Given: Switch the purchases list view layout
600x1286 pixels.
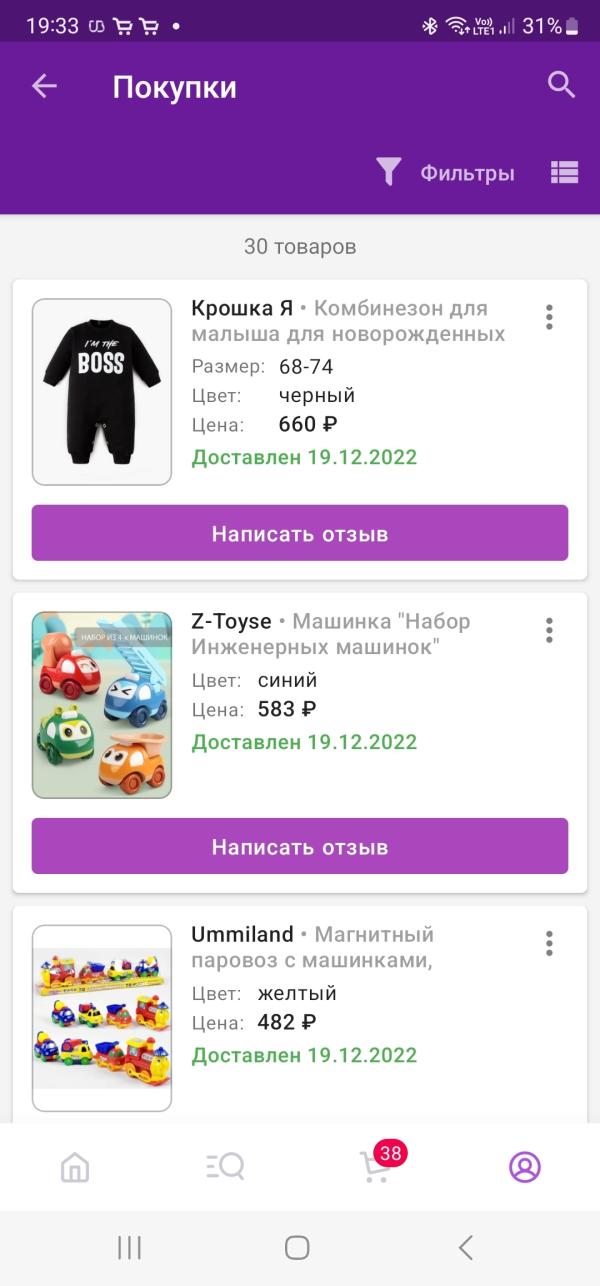Looking at the screenshot, I should point(564,173).
